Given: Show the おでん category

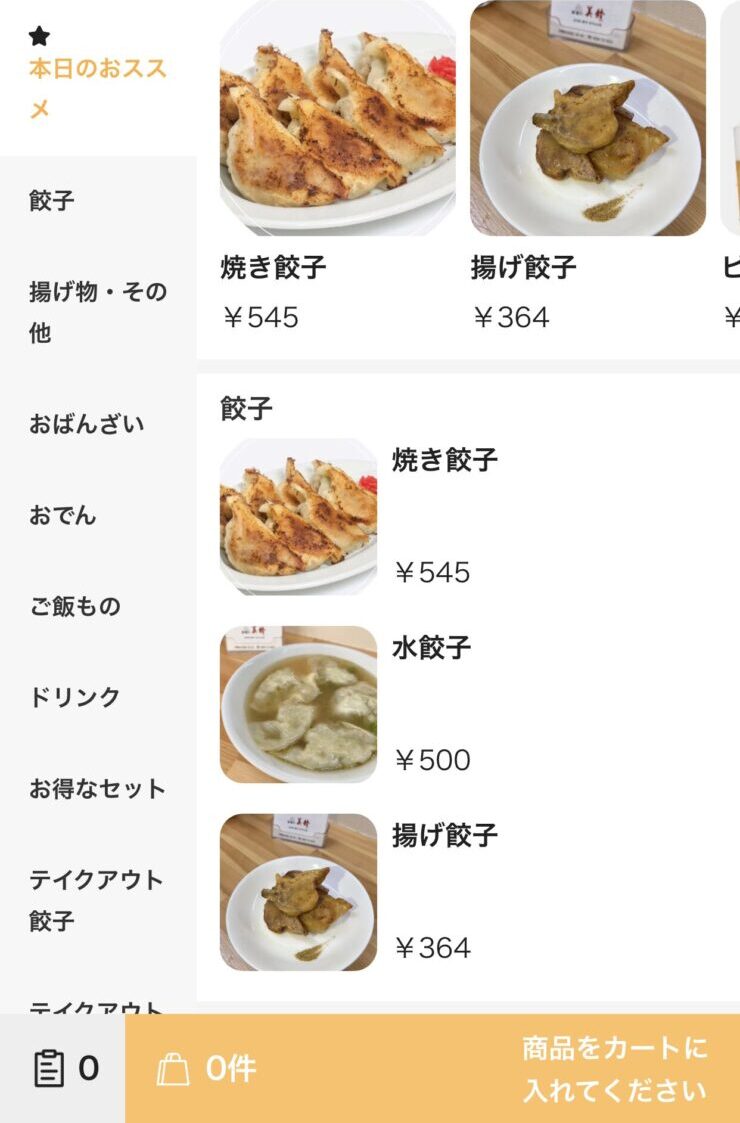Looking at the screenshot, I should pyautogui.click(x=98, y=515).
